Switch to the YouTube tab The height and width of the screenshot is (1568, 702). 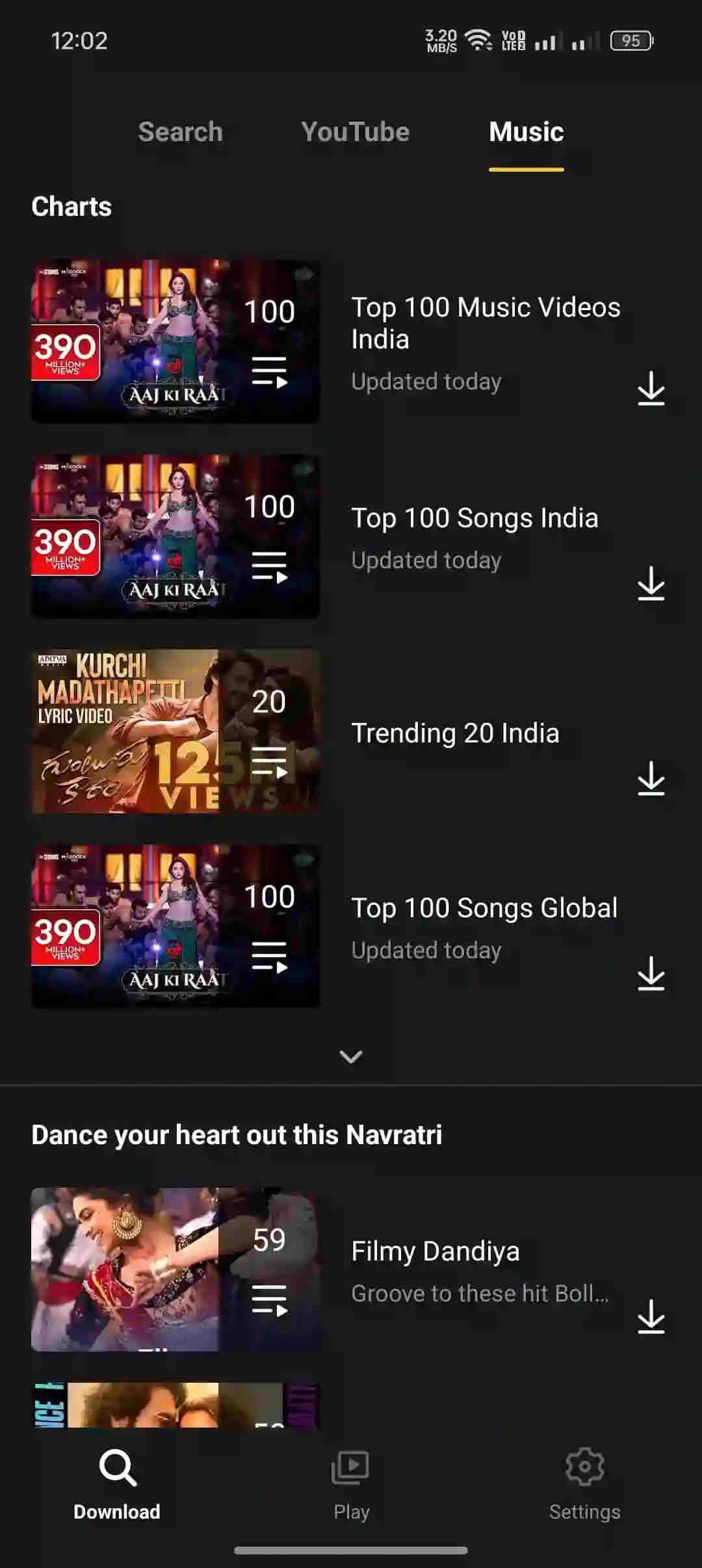tap(355, 132)
